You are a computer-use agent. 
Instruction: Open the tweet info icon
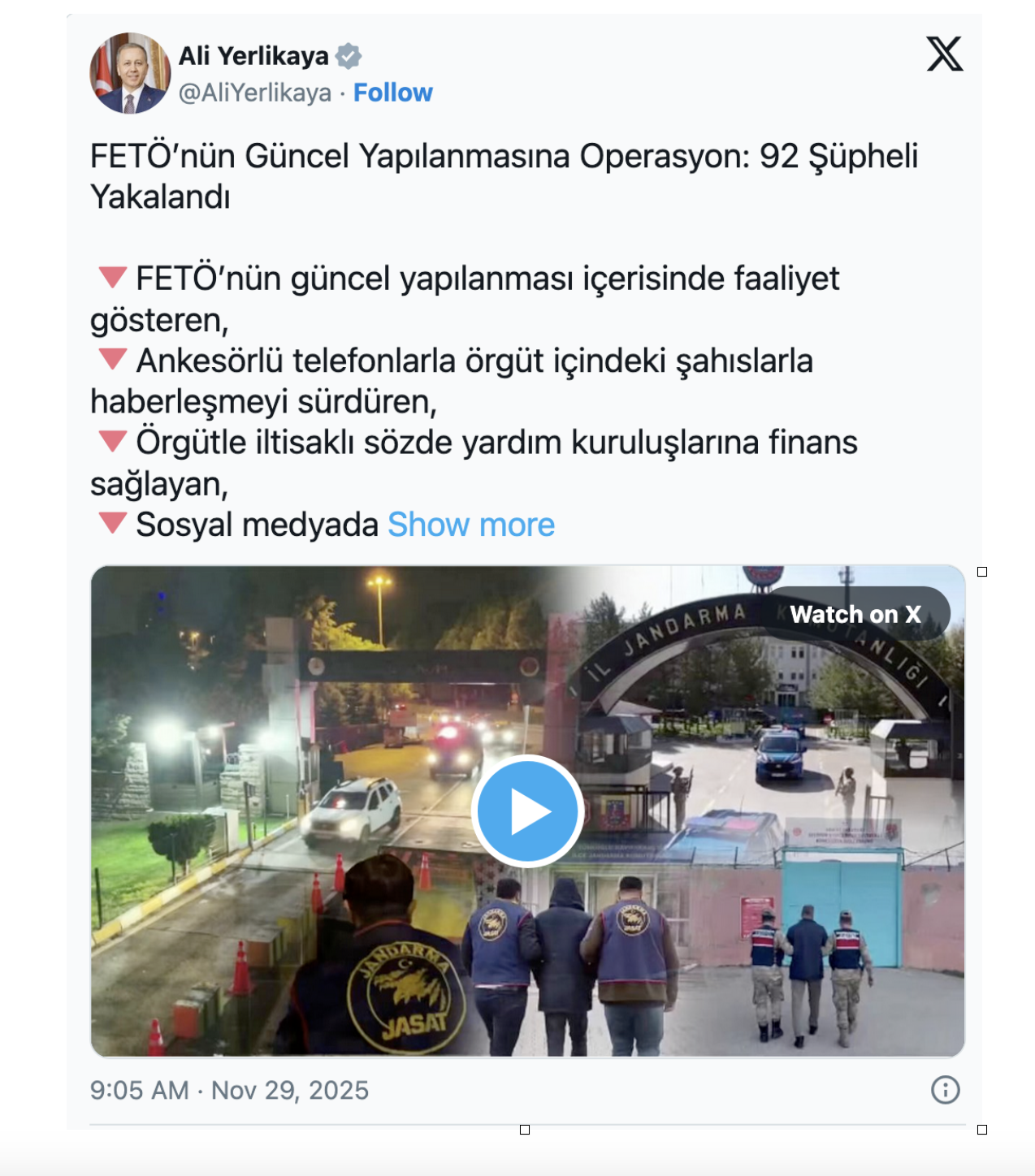945,1090
